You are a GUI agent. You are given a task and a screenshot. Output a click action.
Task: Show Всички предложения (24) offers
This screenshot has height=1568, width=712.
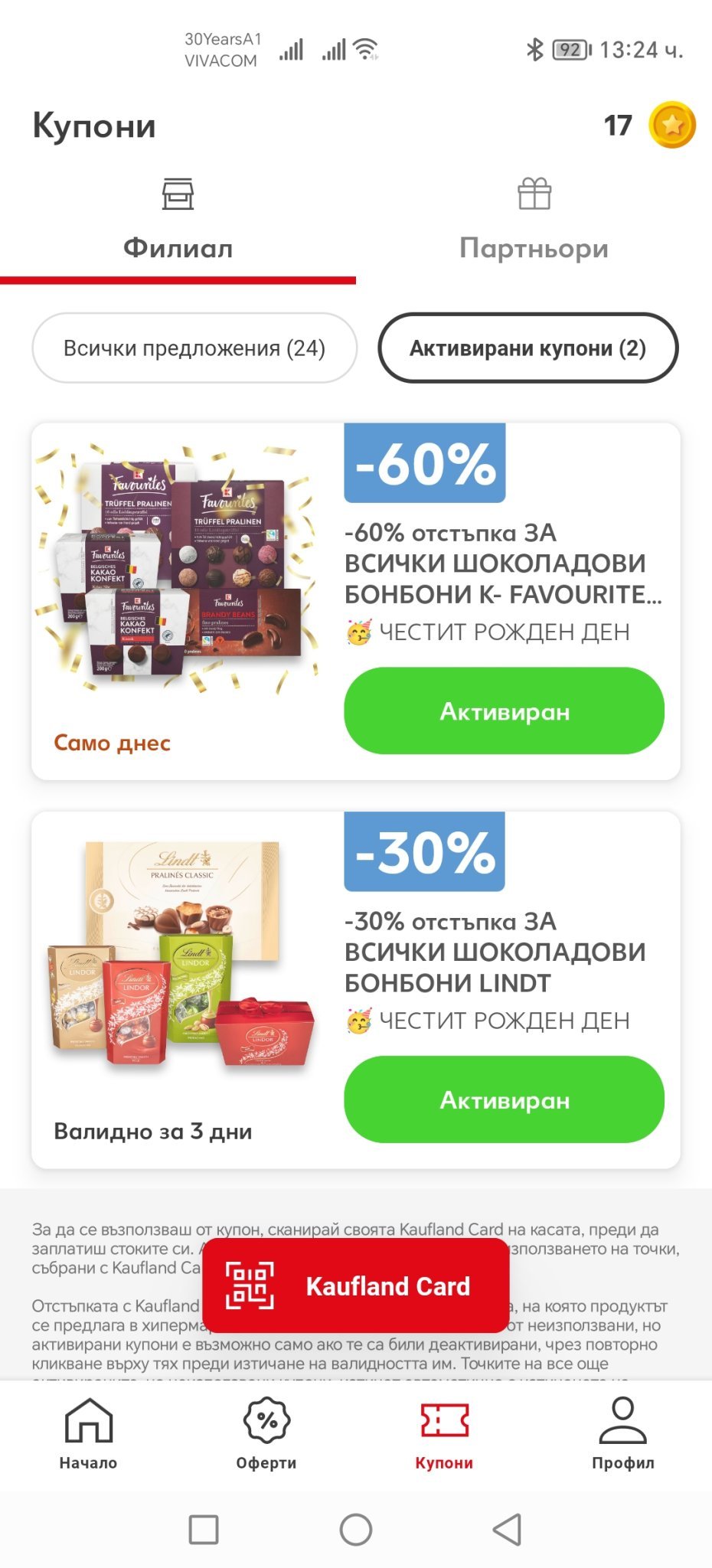click(194, 348)
